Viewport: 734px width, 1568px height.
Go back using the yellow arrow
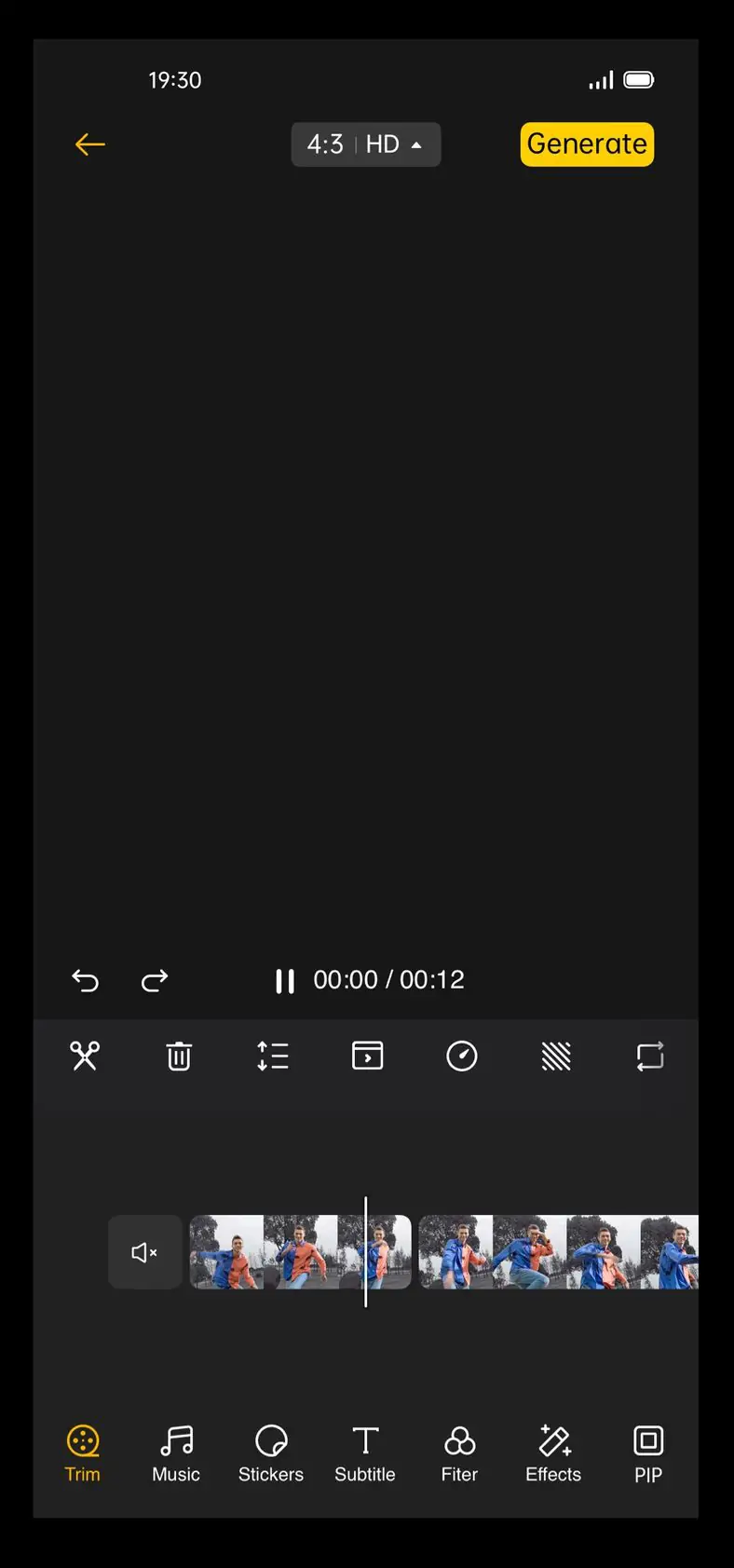[x=90, y=144]
